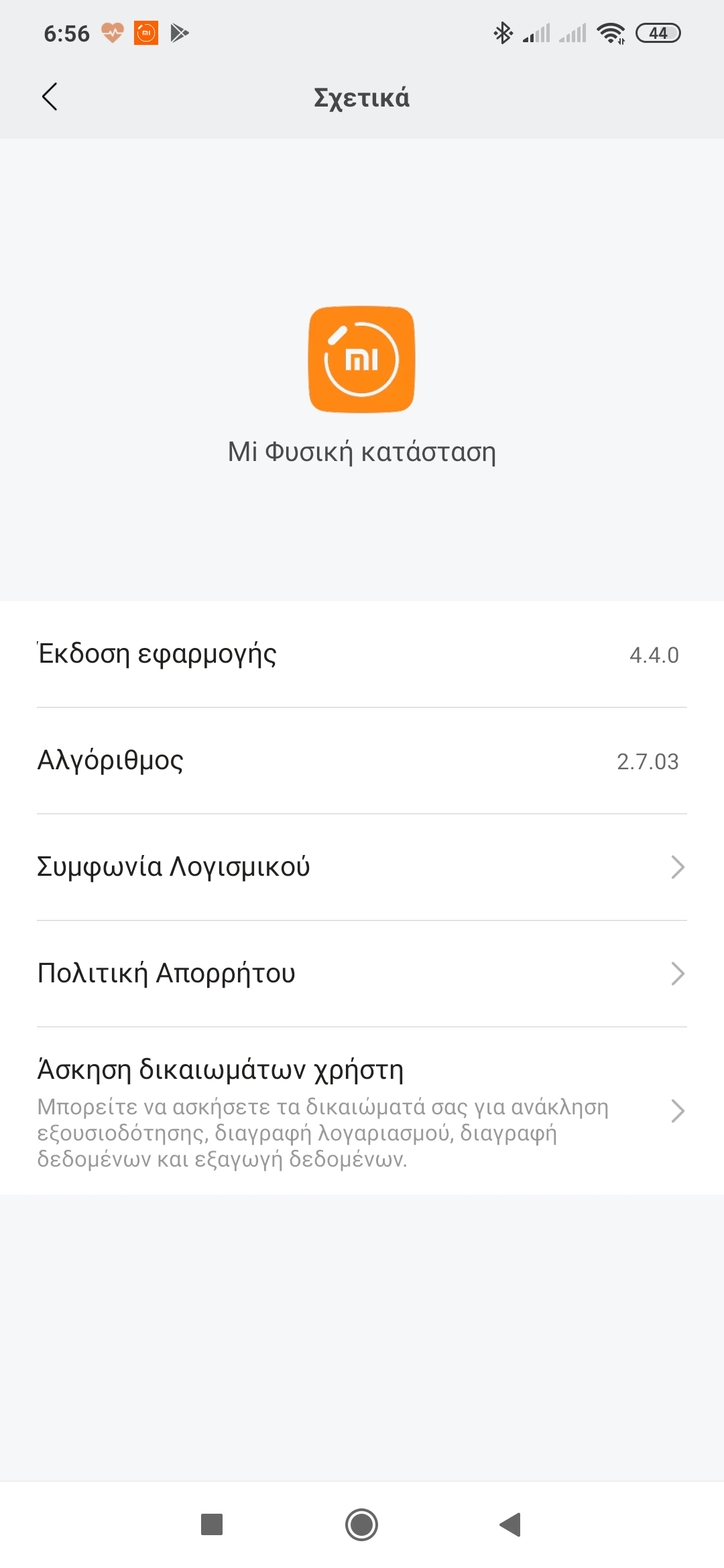Open Πολιτική Απορρήτου
The image size is (724, 1568).
tap(362, 974)
